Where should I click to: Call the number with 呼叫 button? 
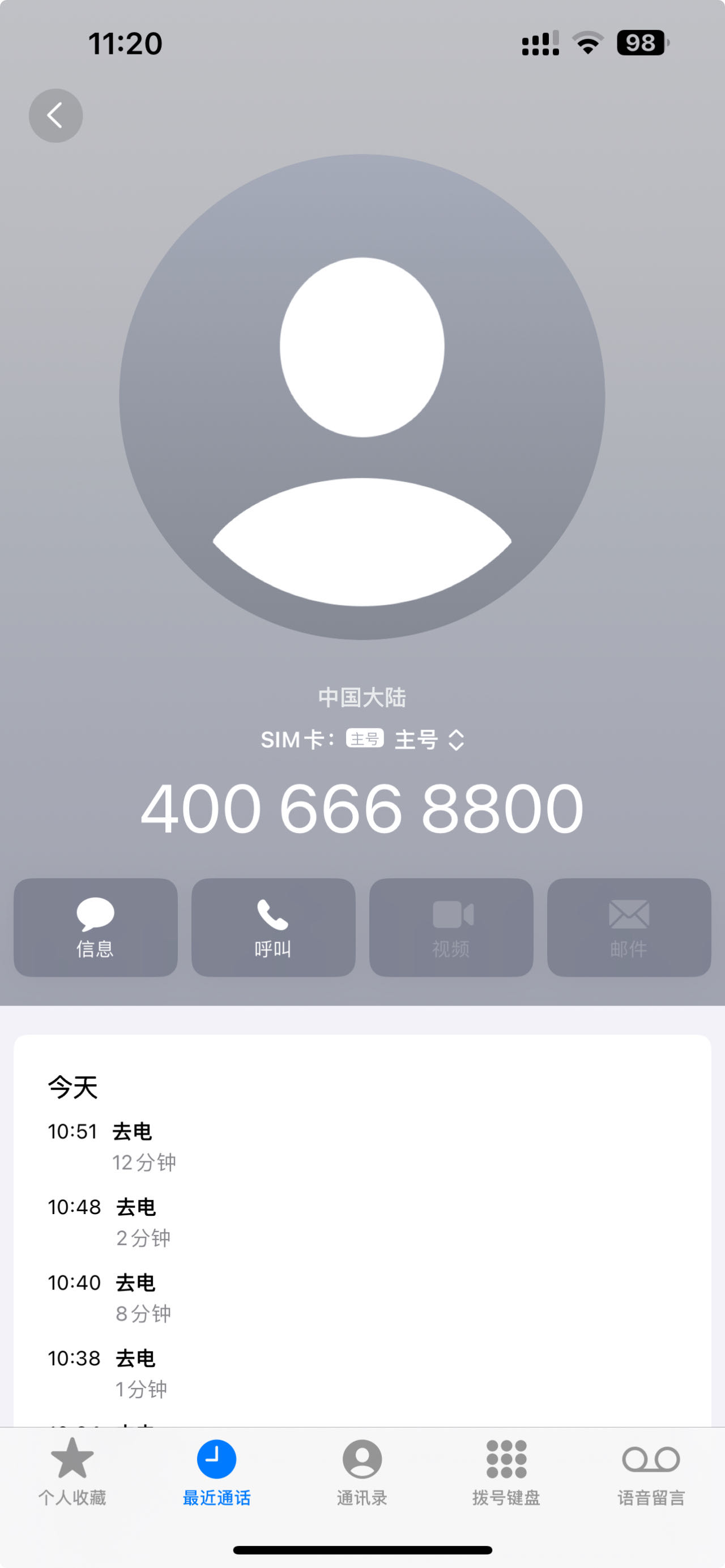(x=274, y=927)
